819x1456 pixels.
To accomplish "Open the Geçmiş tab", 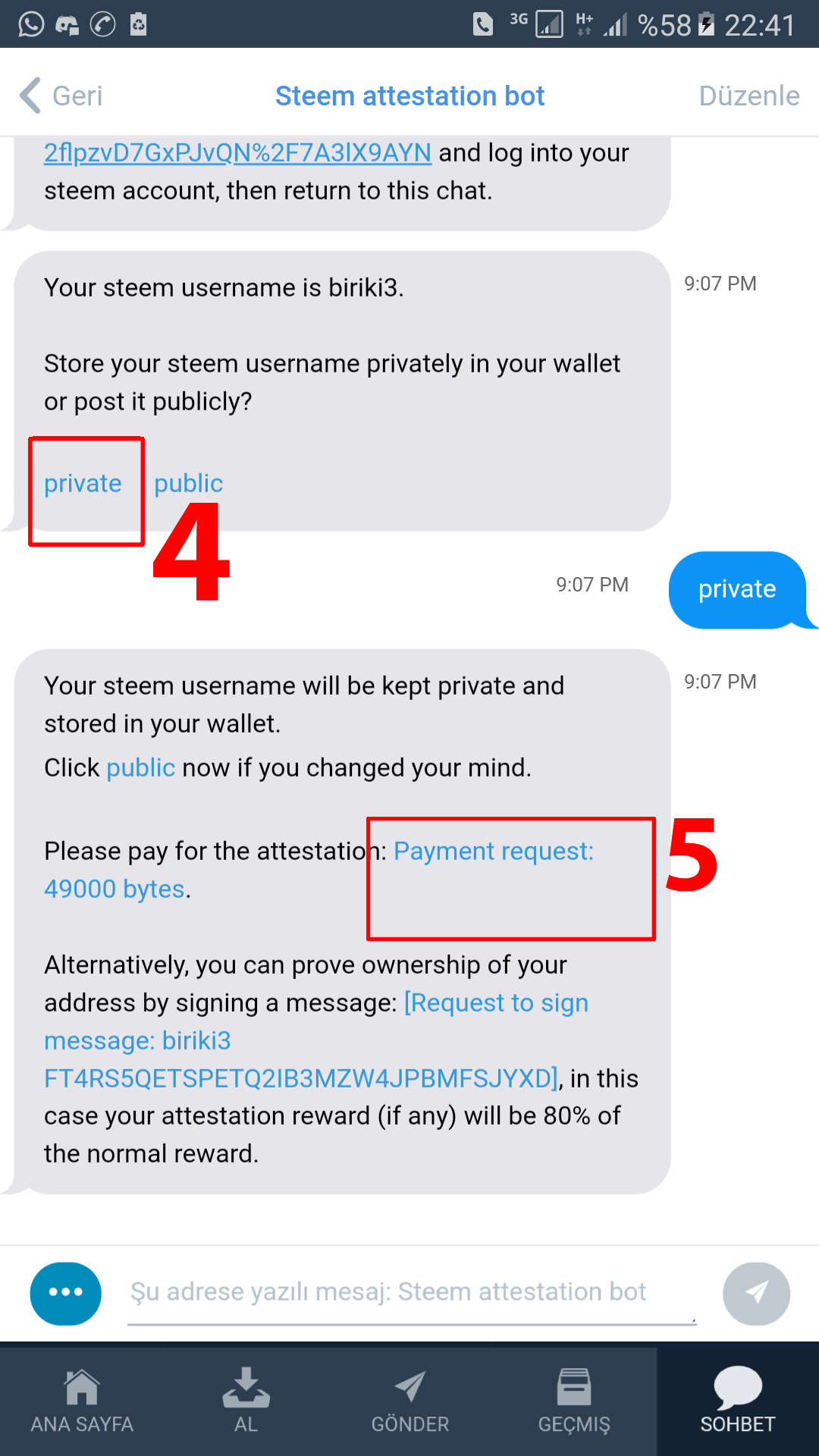I will pyautogui.click(x=574, y=1401).
